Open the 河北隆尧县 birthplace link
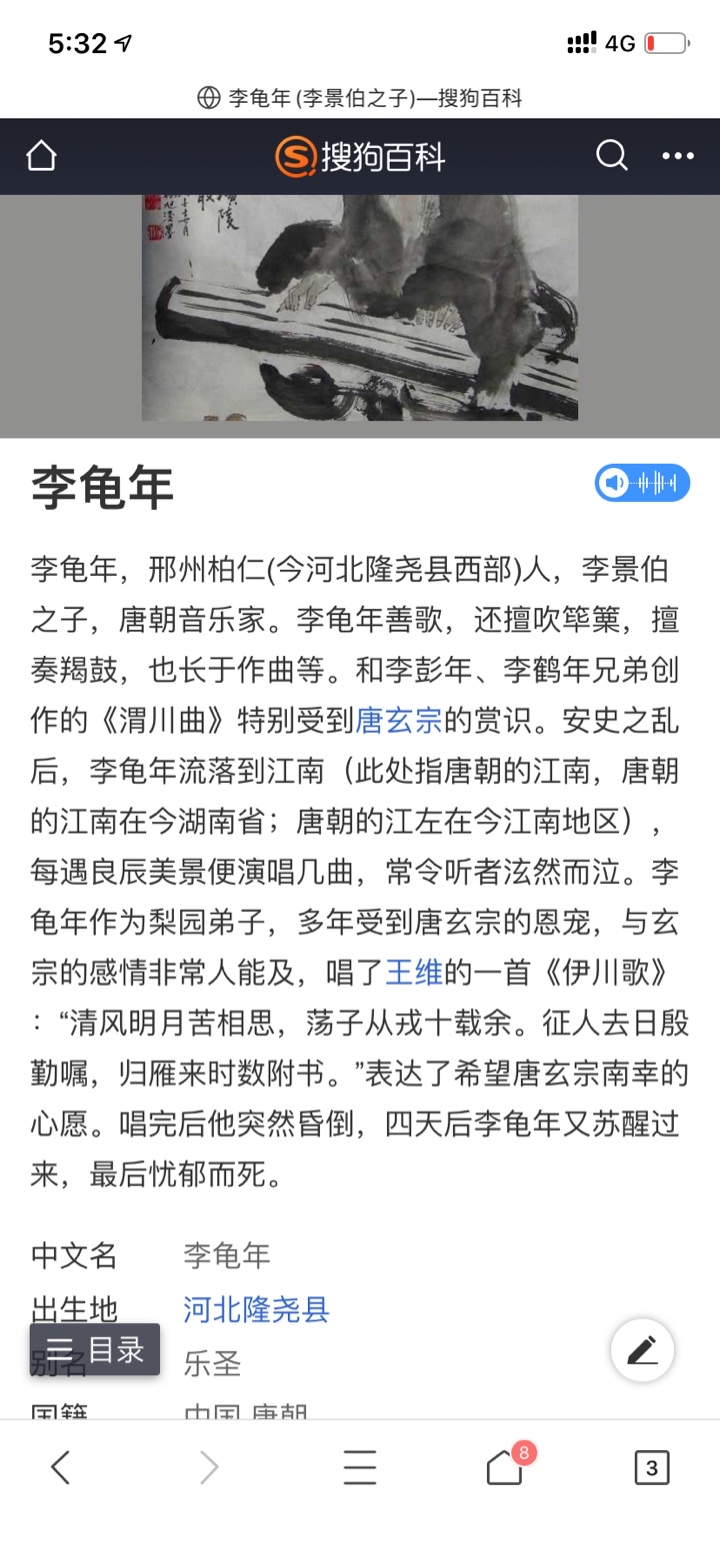The width and height of the screenshot is (720, 1559). point(256,1308)
